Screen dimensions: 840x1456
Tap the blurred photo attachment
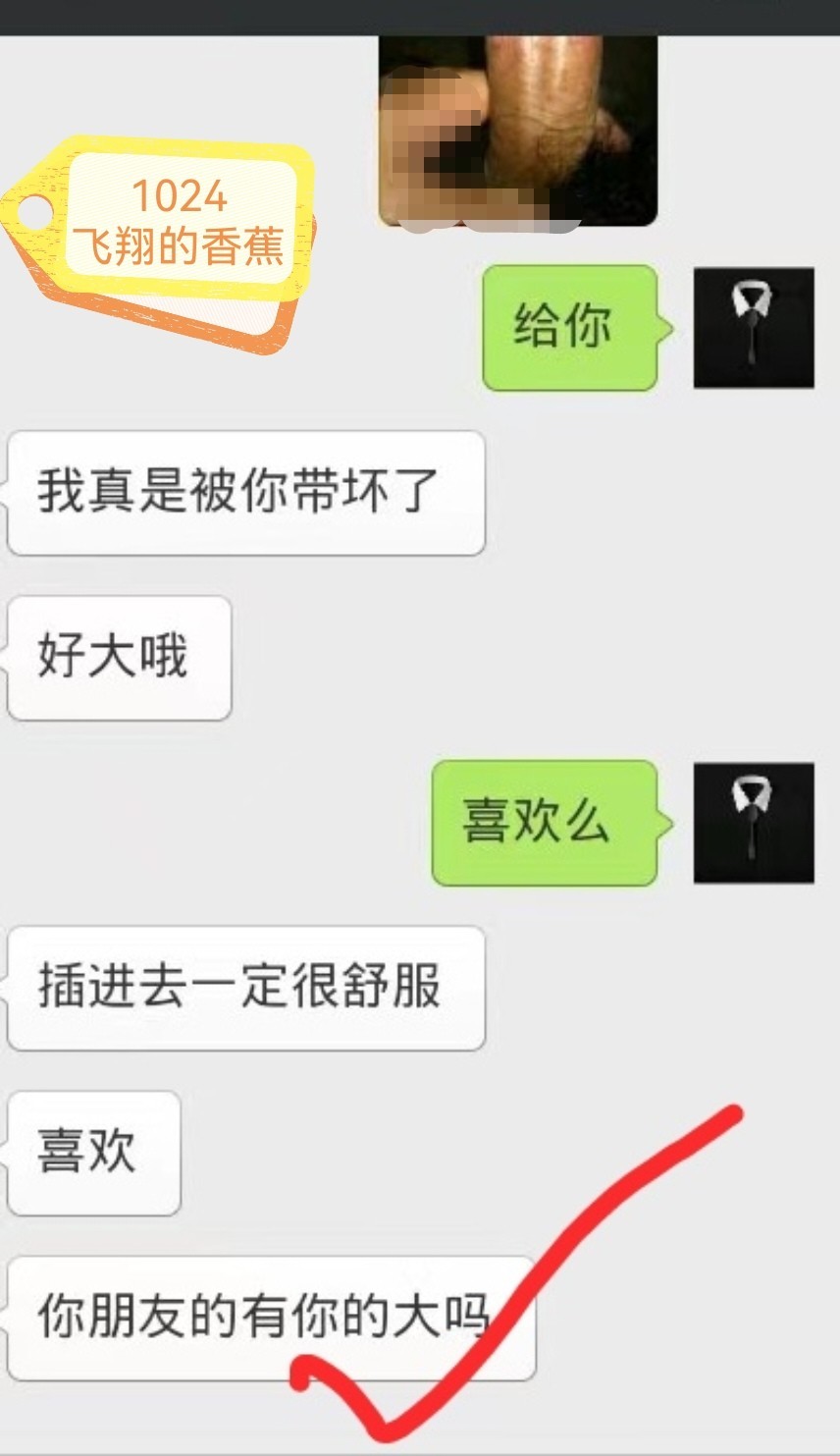(517, 128)
